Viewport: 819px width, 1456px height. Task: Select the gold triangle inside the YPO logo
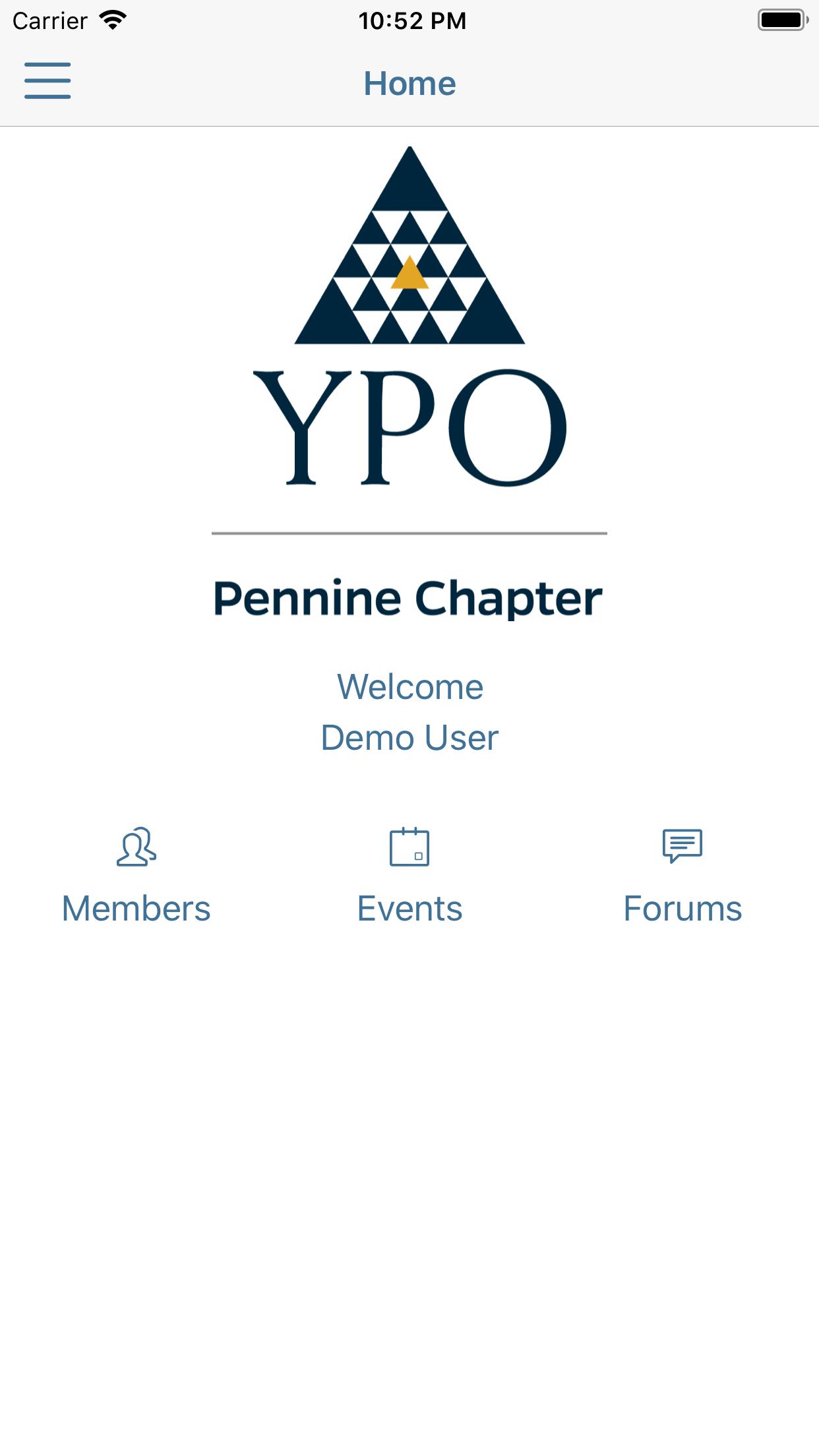point(409,274)
